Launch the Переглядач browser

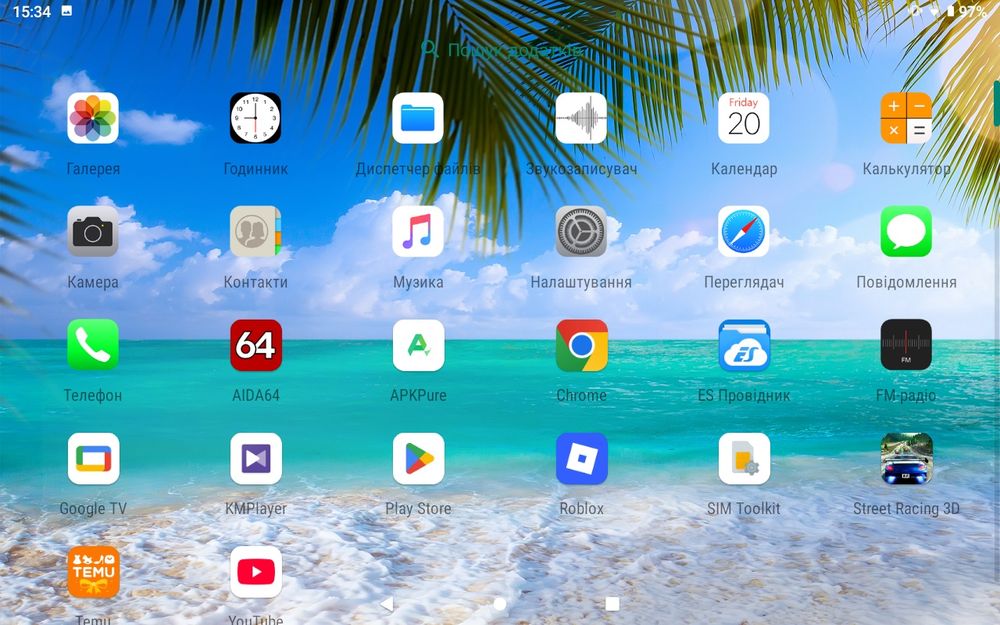(744, 232)
